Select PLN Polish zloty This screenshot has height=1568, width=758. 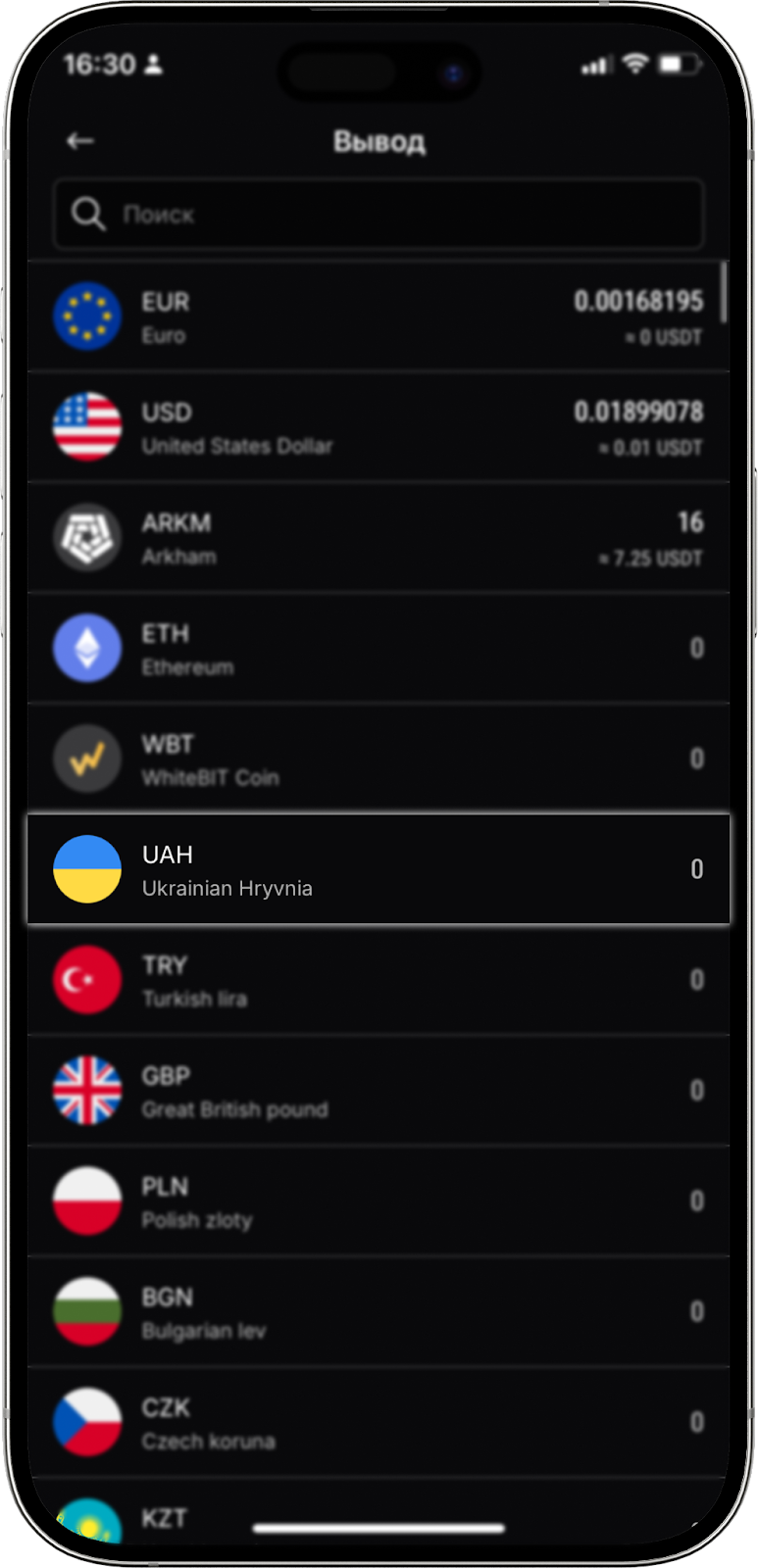[378, 1201]
